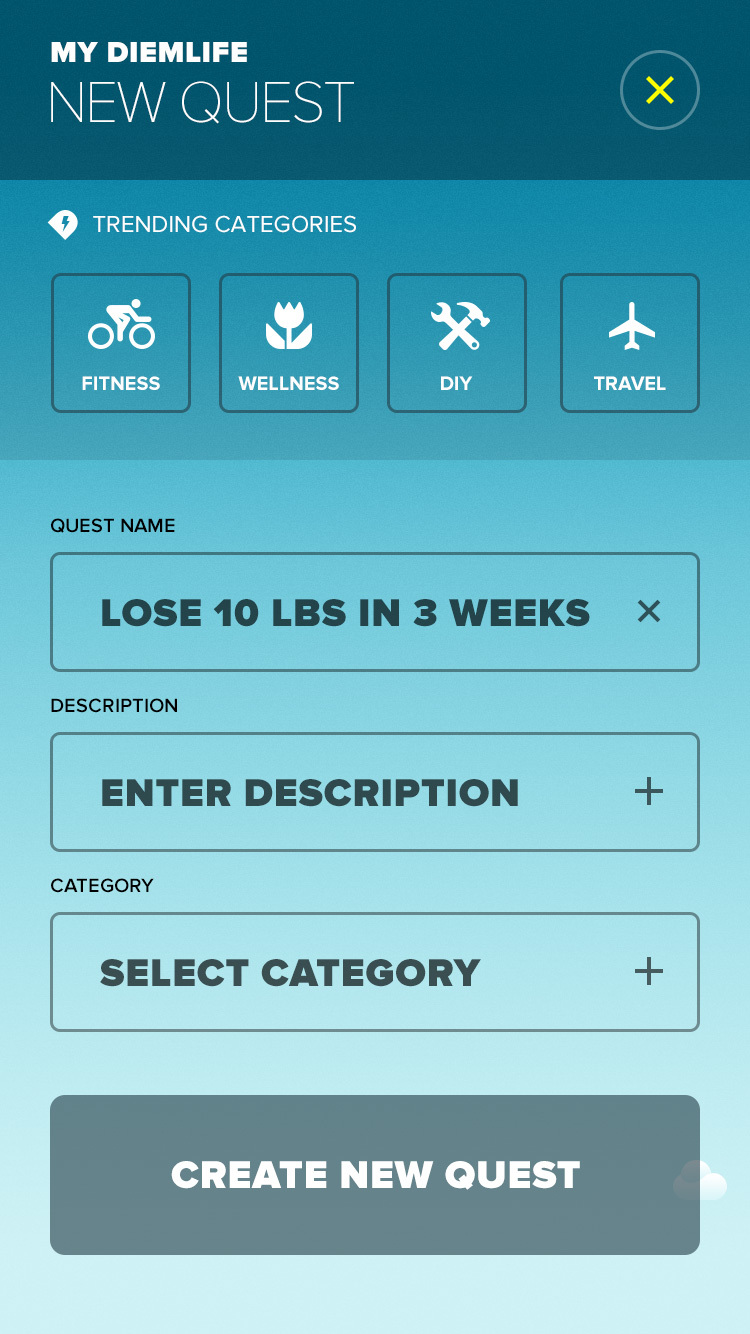Viewport: 750px width, 1334px height.
Task: Edit the quest name field
Action: (375, 612)
